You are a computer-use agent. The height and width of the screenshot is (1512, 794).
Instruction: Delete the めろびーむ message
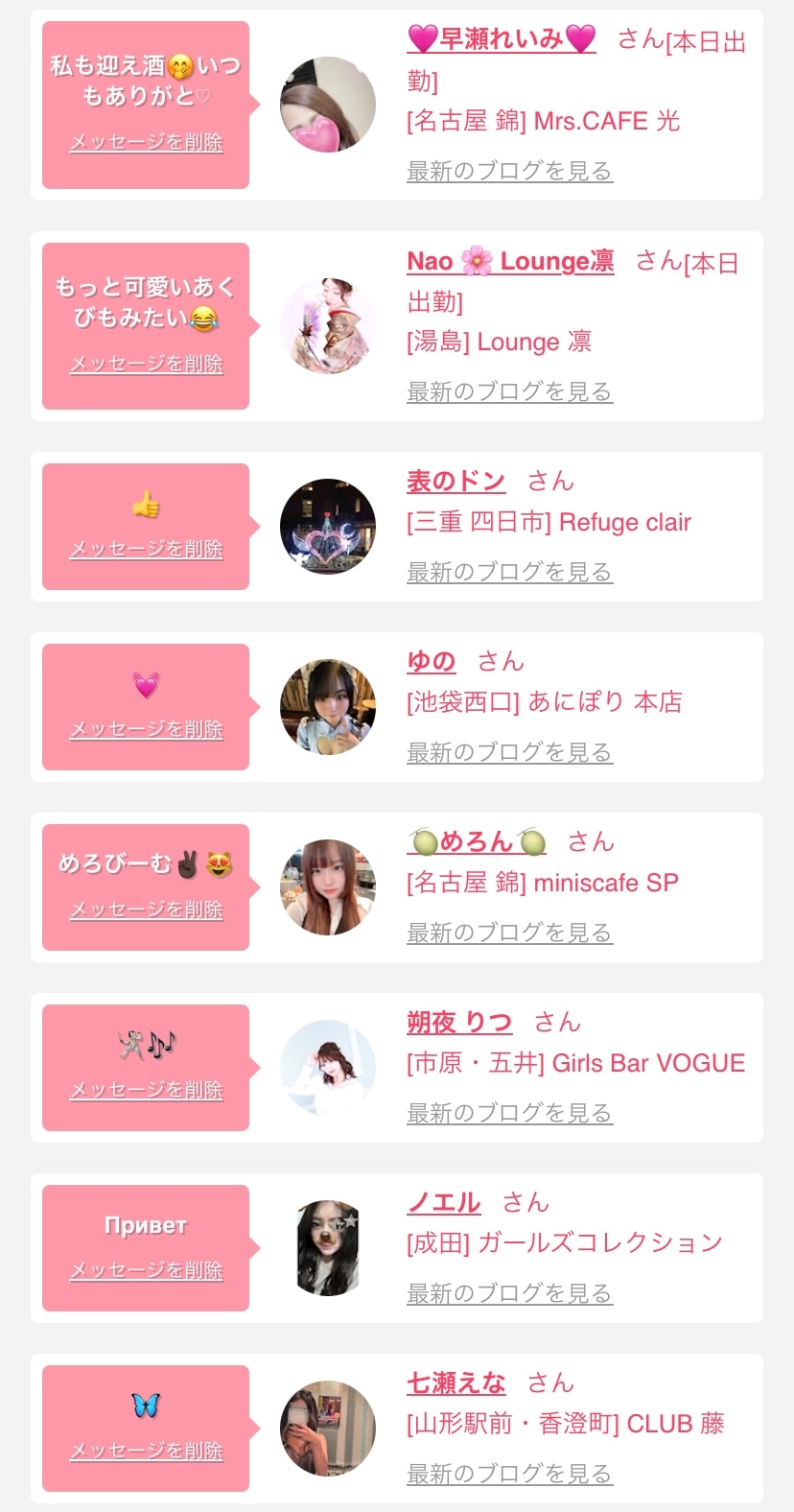(x=146, y=910)
